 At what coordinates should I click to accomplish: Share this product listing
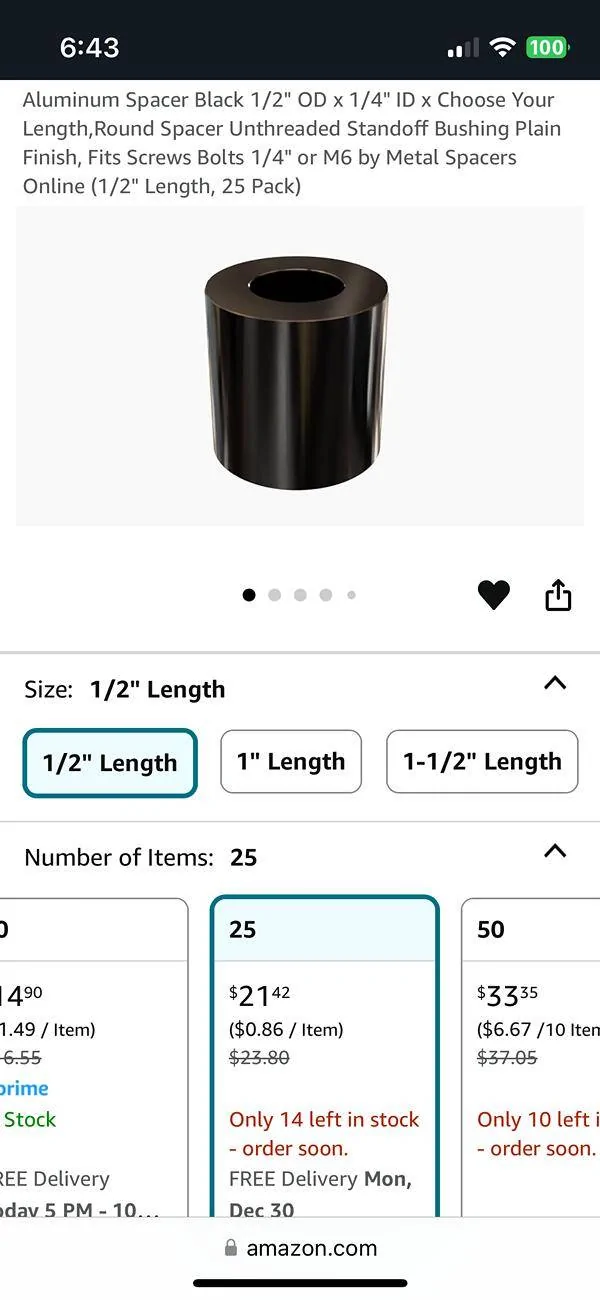point(558,594)
